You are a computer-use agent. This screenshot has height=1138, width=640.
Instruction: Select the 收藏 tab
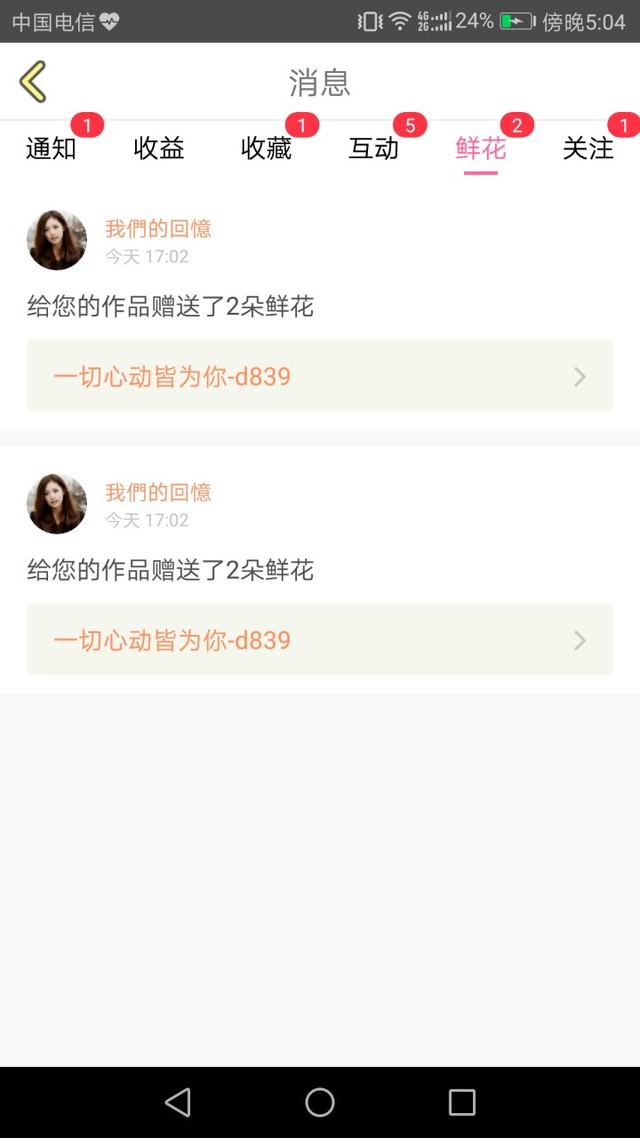266,149
